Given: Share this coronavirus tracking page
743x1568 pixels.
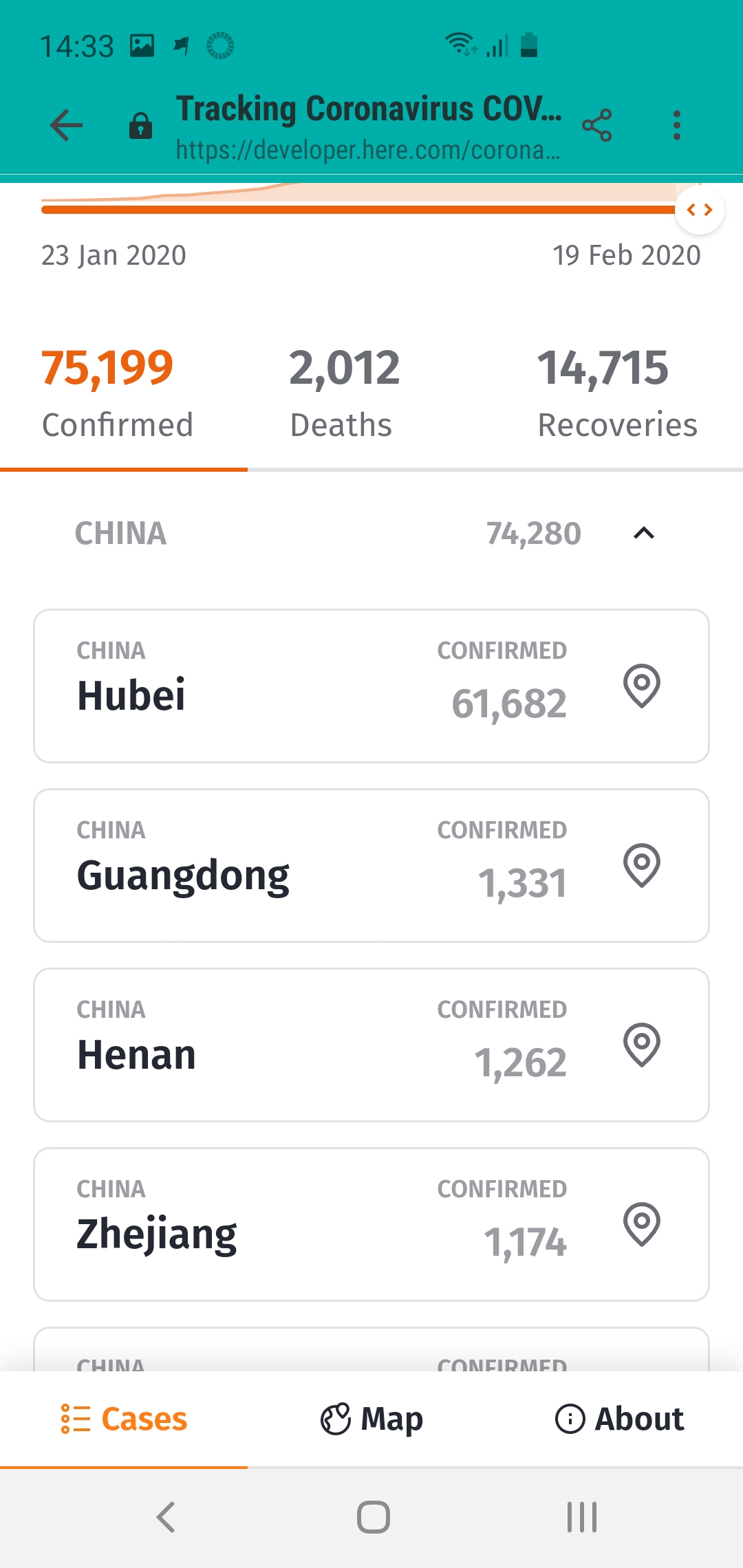Looking at the screenshot, I should [x=596, y=125].
